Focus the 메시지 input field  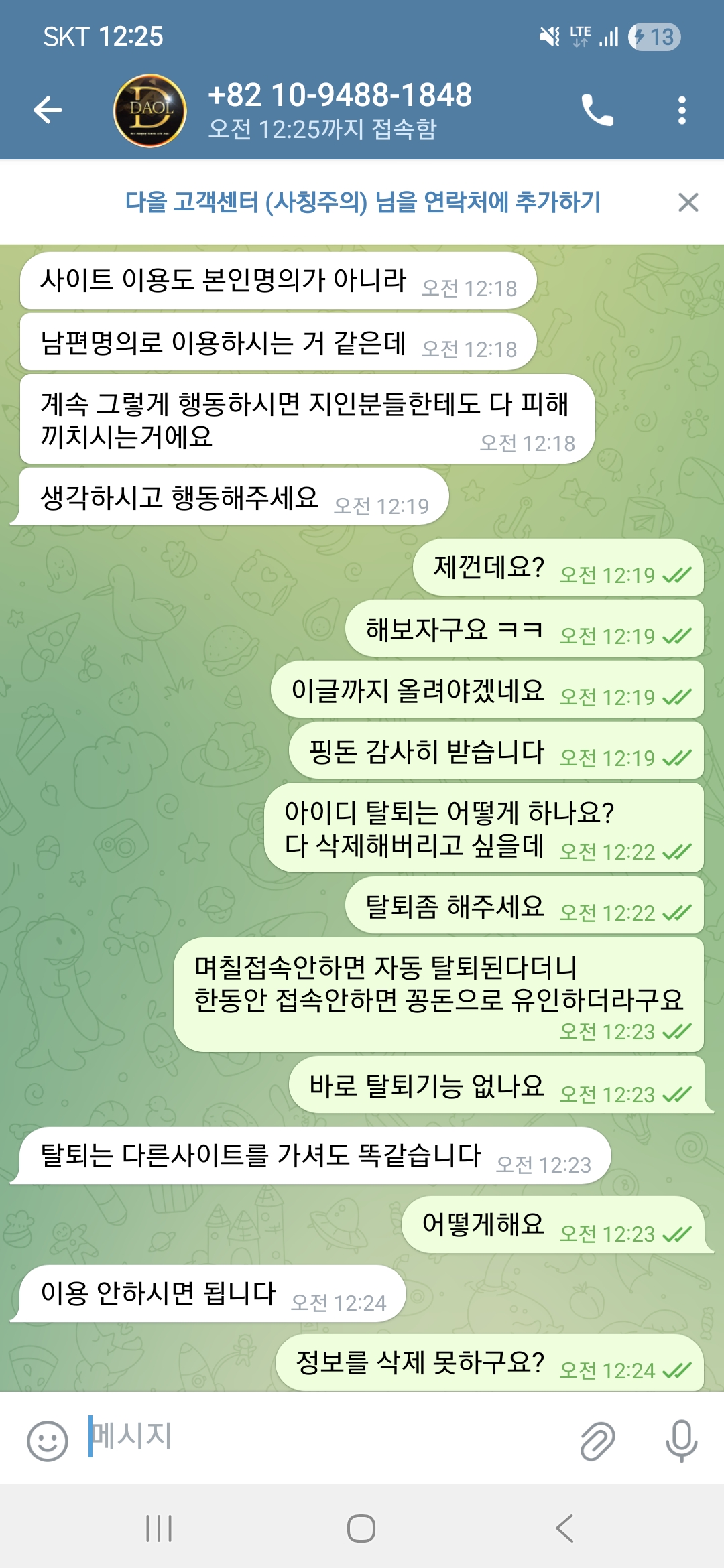[x=322, y=1437]
